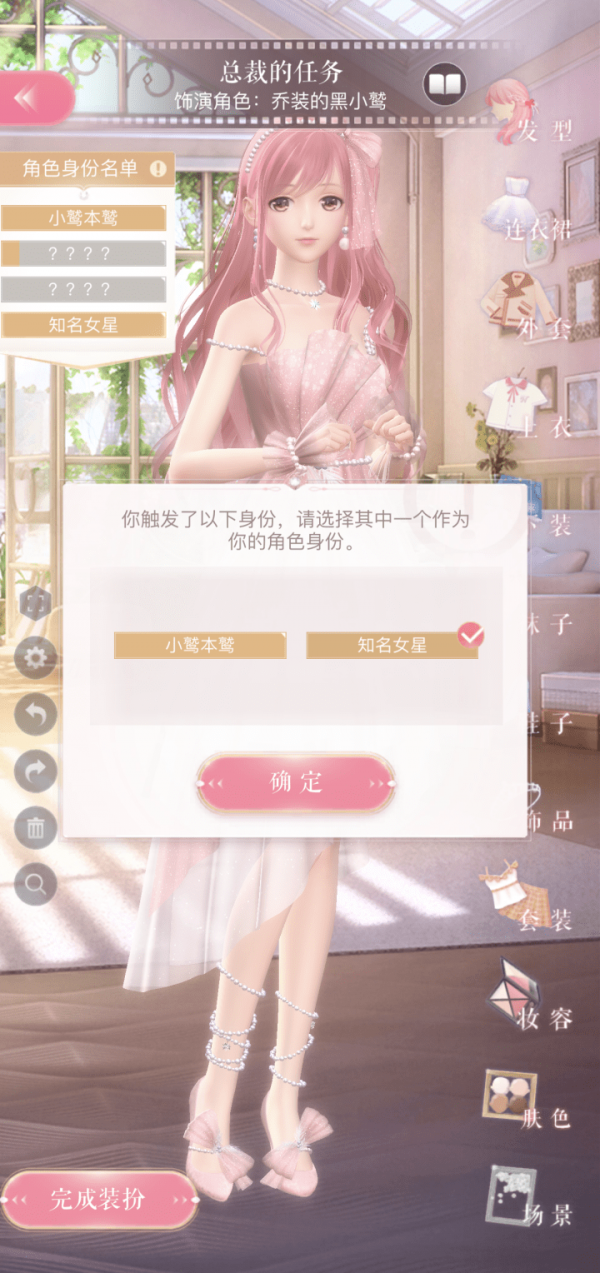Open the task guide book icon

(x=446, y=84)
